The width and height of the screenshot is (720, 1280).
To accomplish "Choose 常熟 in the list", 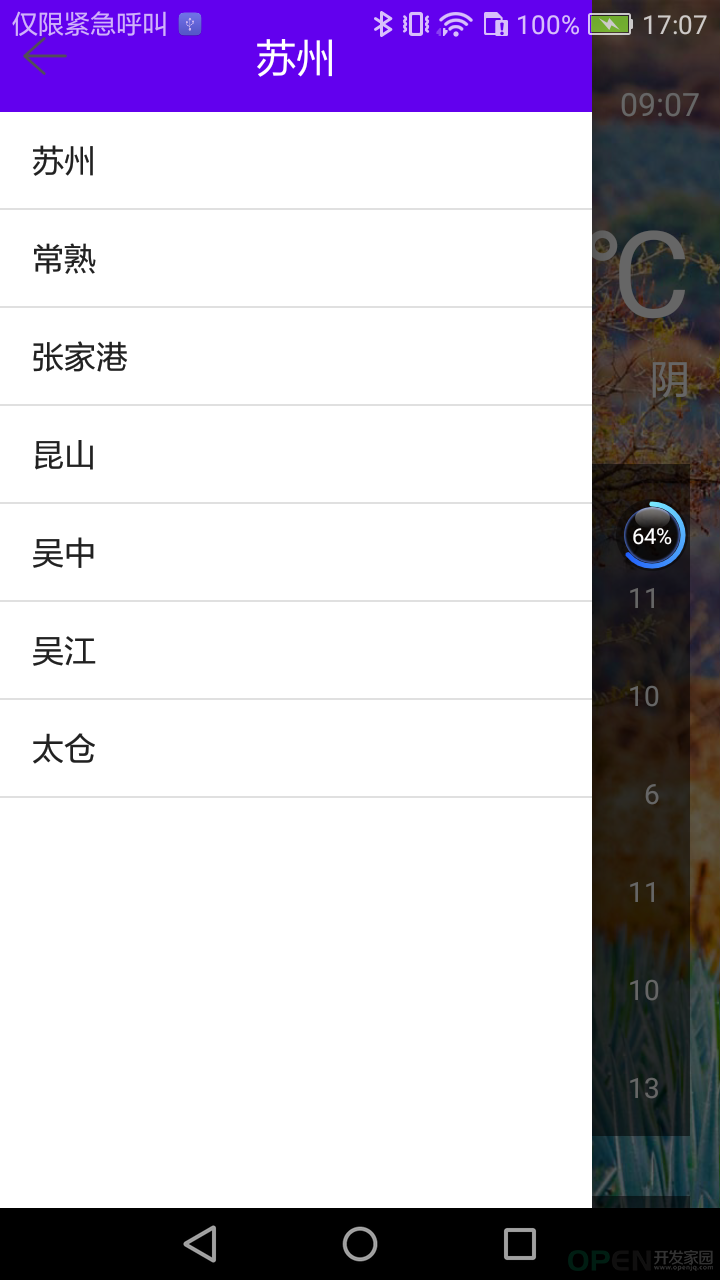I will 296,259.
